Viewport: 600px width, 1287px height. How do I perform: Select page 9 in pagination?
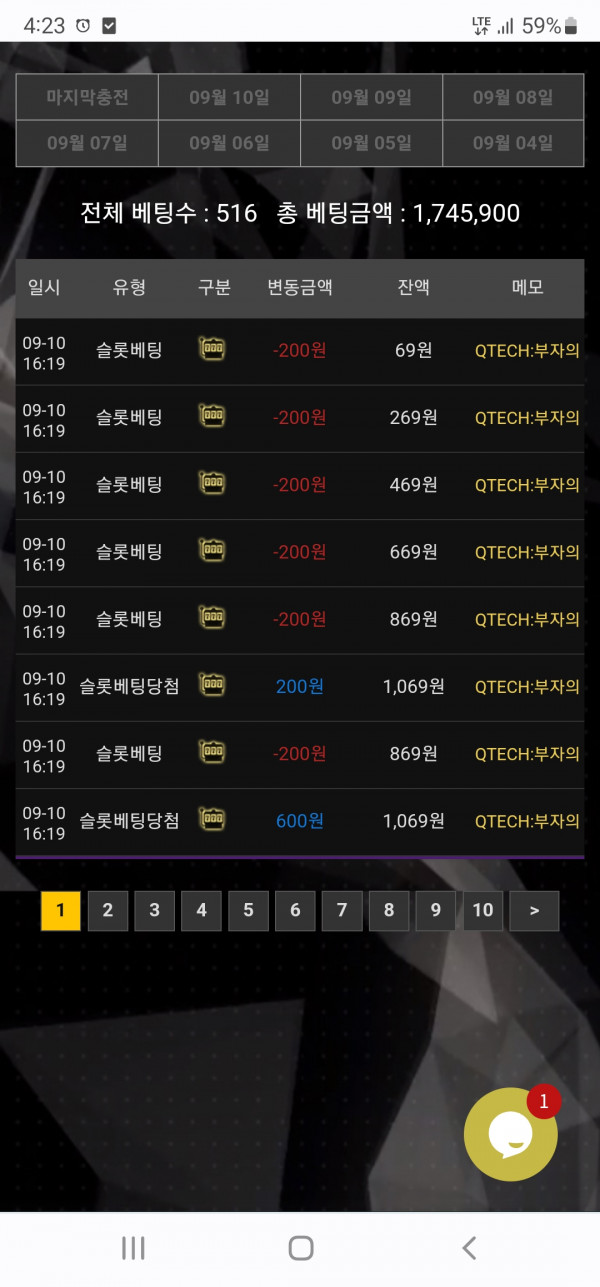coord(435,910)
